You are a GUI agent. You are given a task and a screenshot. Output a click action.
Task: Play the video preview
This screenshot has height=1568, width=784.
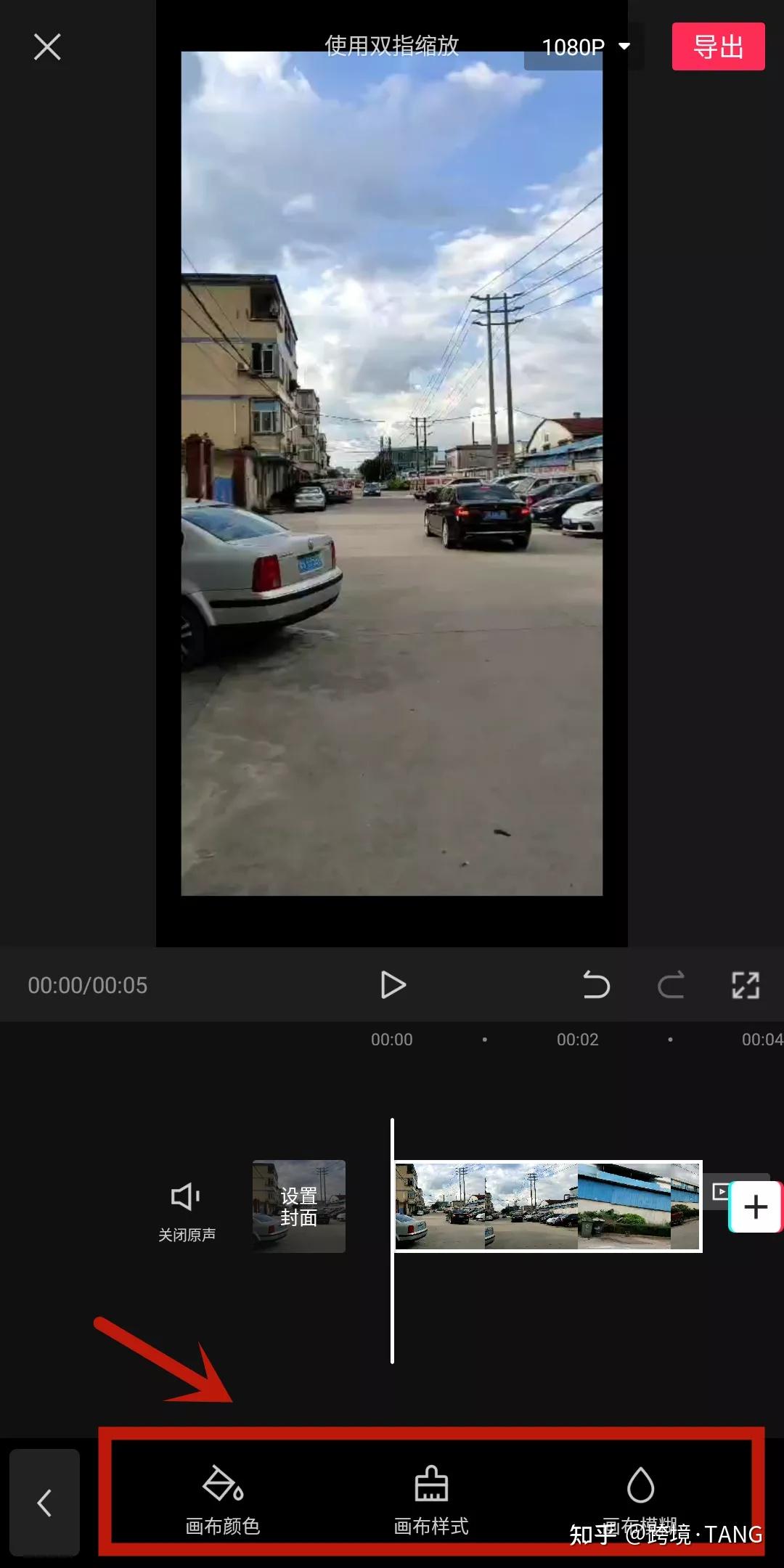pyautogui.click(x=393, y=985)
